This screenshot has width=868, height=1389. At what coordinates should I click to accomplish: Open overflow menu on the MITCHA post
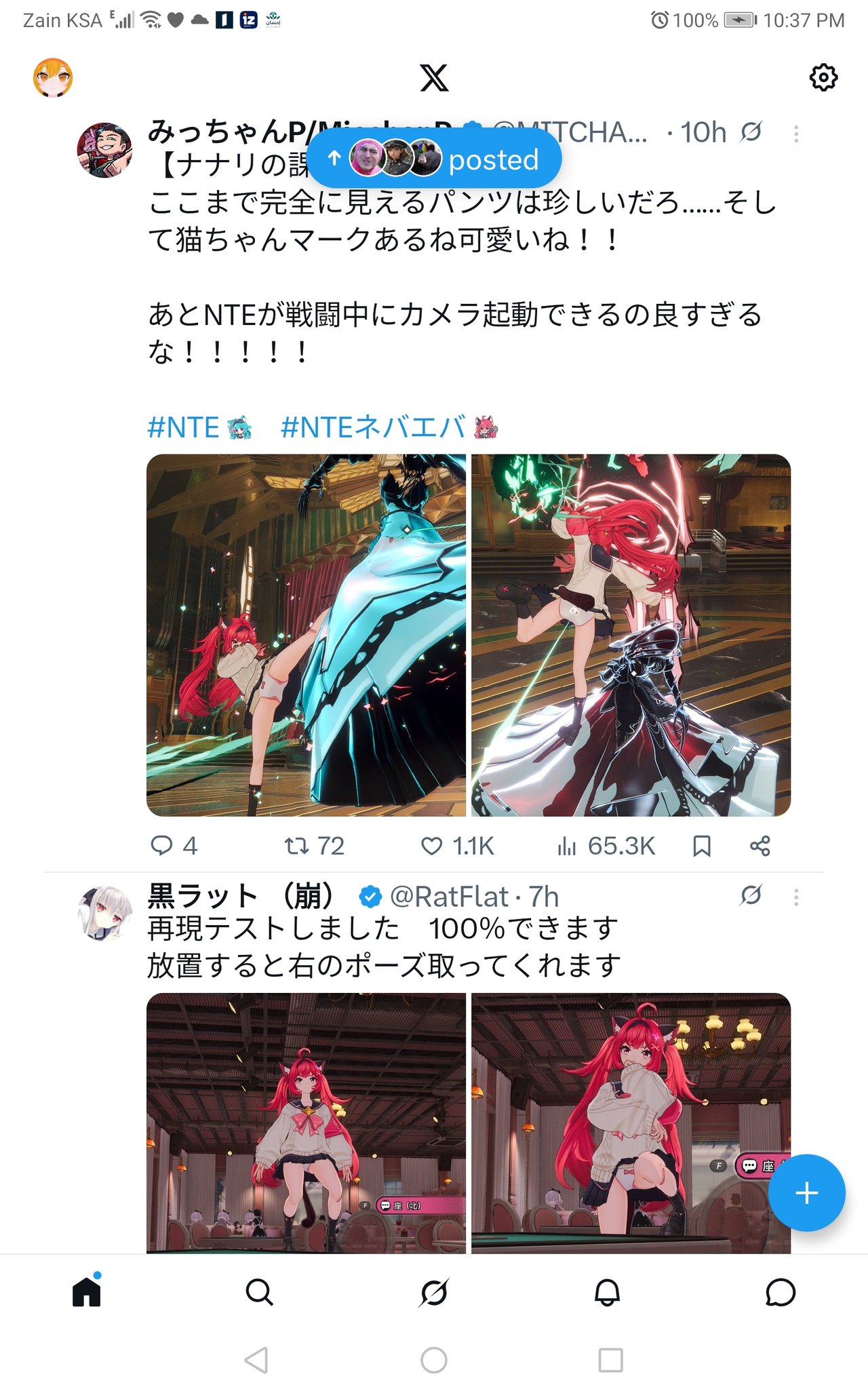pos(796,134)
